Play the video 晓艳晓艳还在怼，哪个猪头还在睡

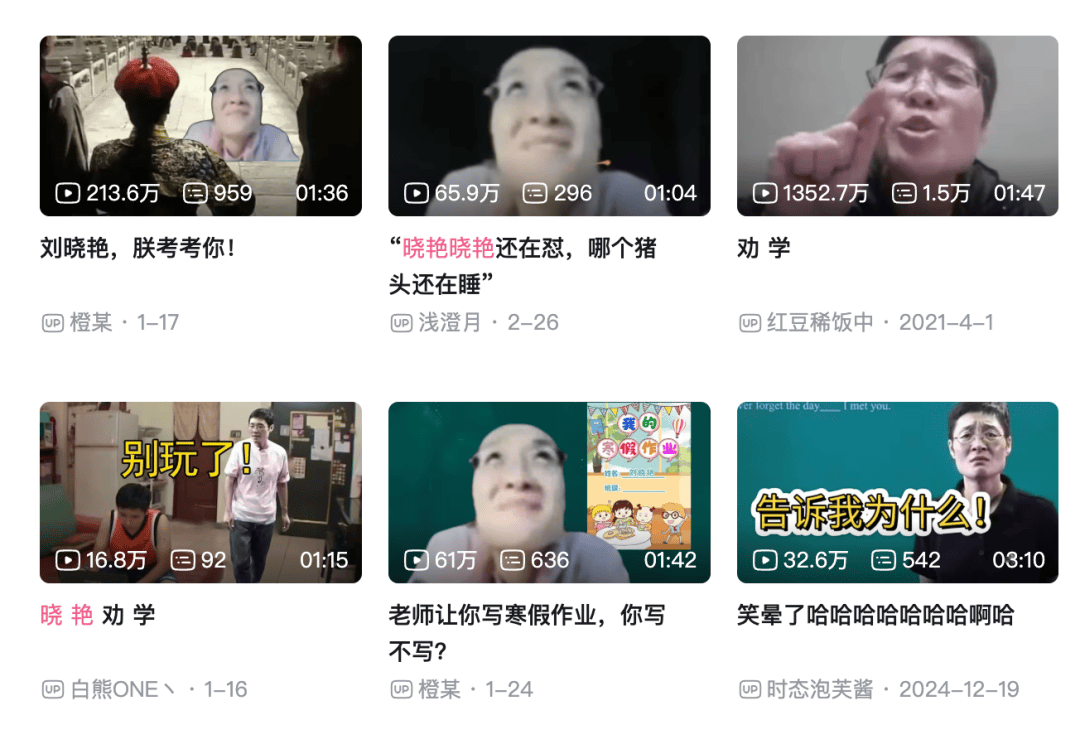click(549, 126)
